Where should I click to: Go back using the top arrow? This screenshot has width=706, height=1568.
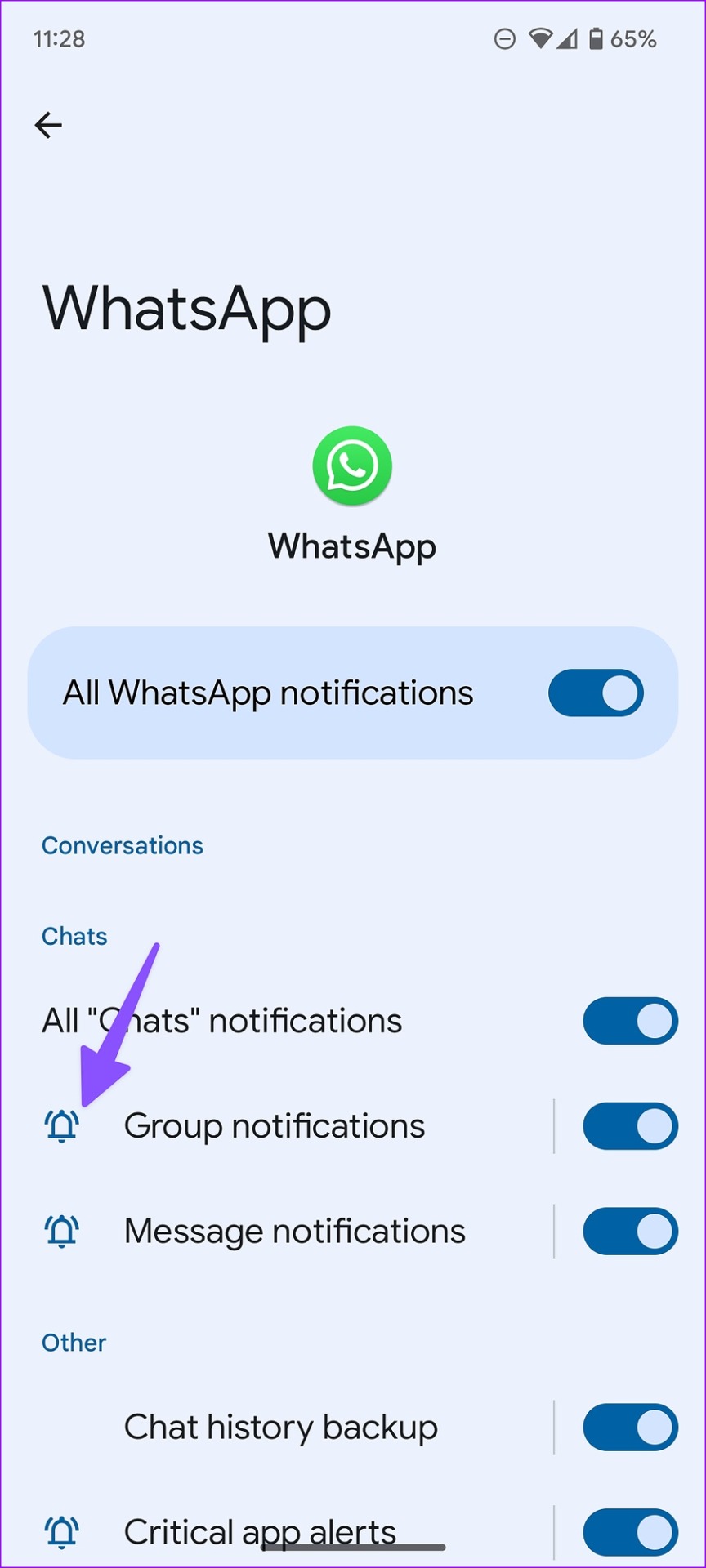pos(48,125)
